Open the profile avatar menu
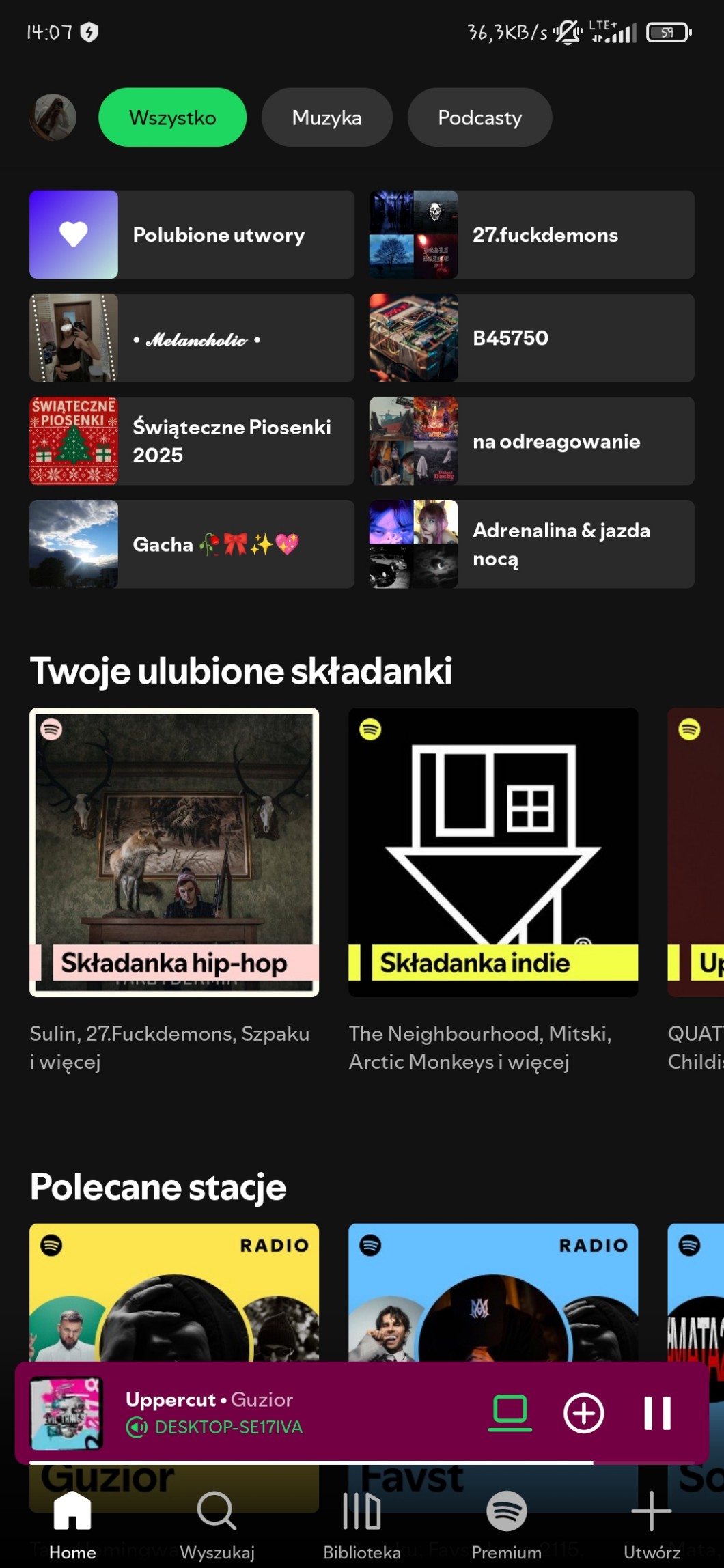The height and width of the screenshot is (1568, 724). click(x=53, y=117)
